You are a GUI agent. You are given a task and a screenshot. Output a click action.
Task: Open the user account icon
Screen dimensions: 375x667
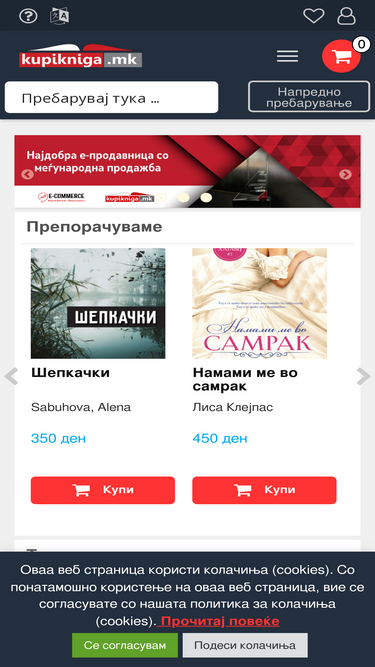[x=347, y=17]
